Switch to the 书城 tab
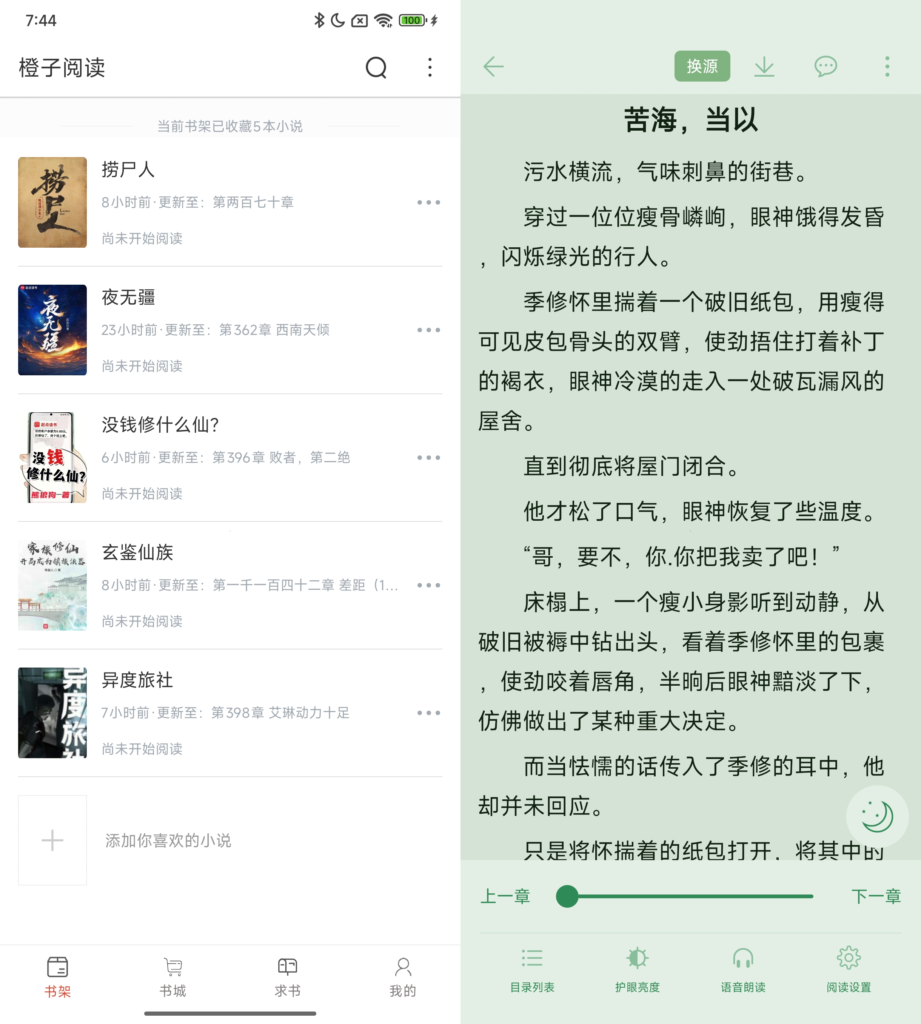Image resolution: width=921 pixels, height=1024 pixels. click(173, 976)
